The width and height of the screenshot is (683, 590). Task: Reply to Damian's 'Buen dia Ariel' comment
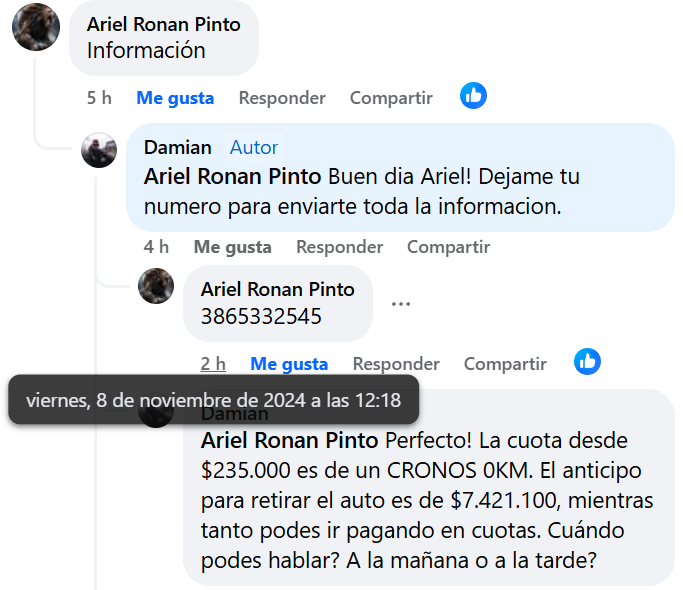point(339,247)
